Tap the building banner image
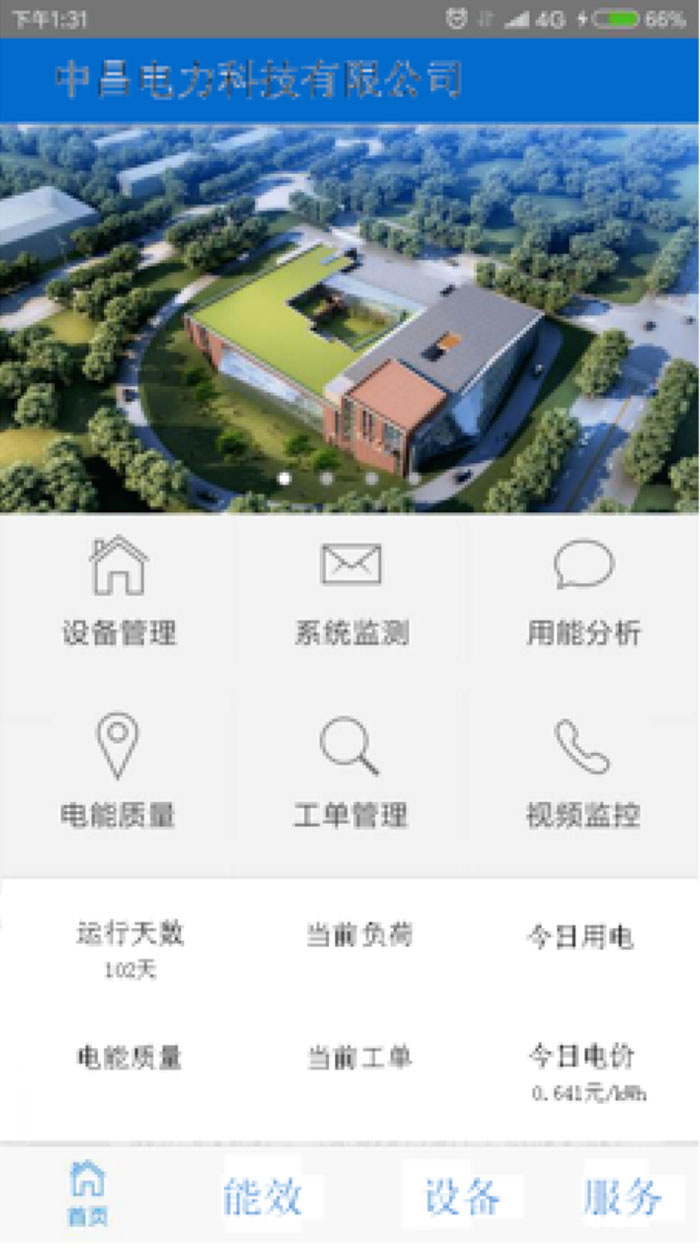 point(350,318)
